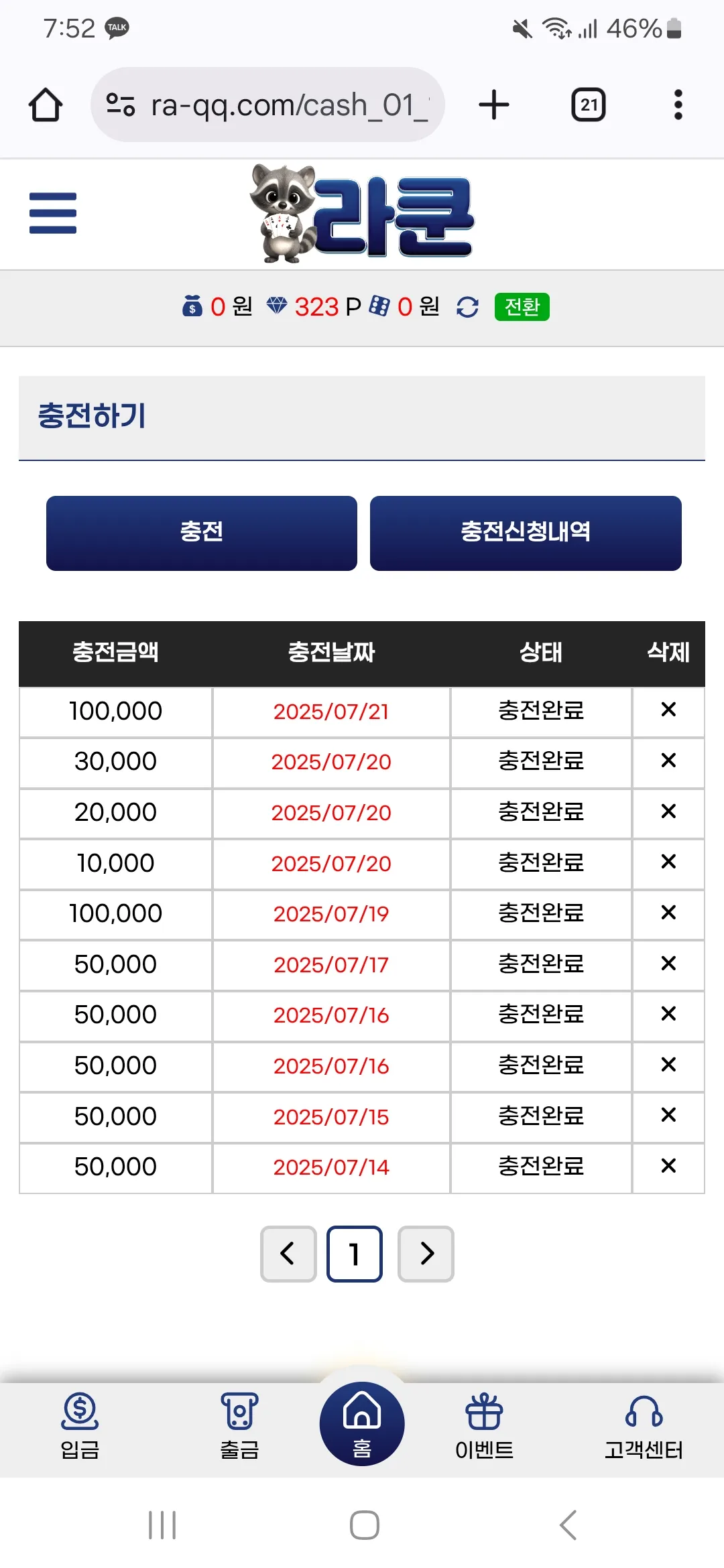The height and width of the screenshot is (1568, 724).
Task: Tap the browser home icon
Action: pyautogui.click(x=46, y=105)
